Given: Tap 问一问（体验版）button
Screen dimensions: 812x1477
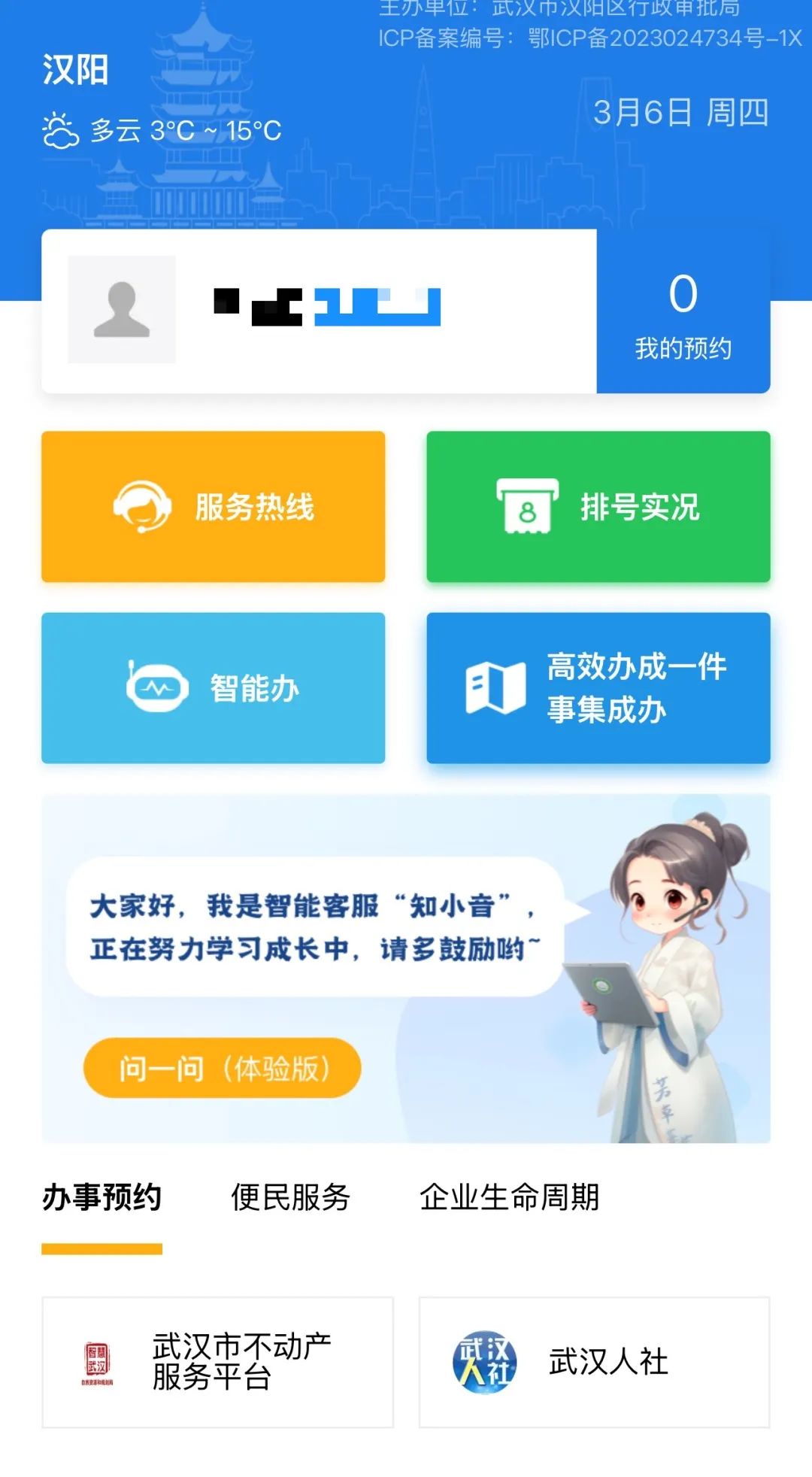Looking at the screenshot, I should (223, 1068).
